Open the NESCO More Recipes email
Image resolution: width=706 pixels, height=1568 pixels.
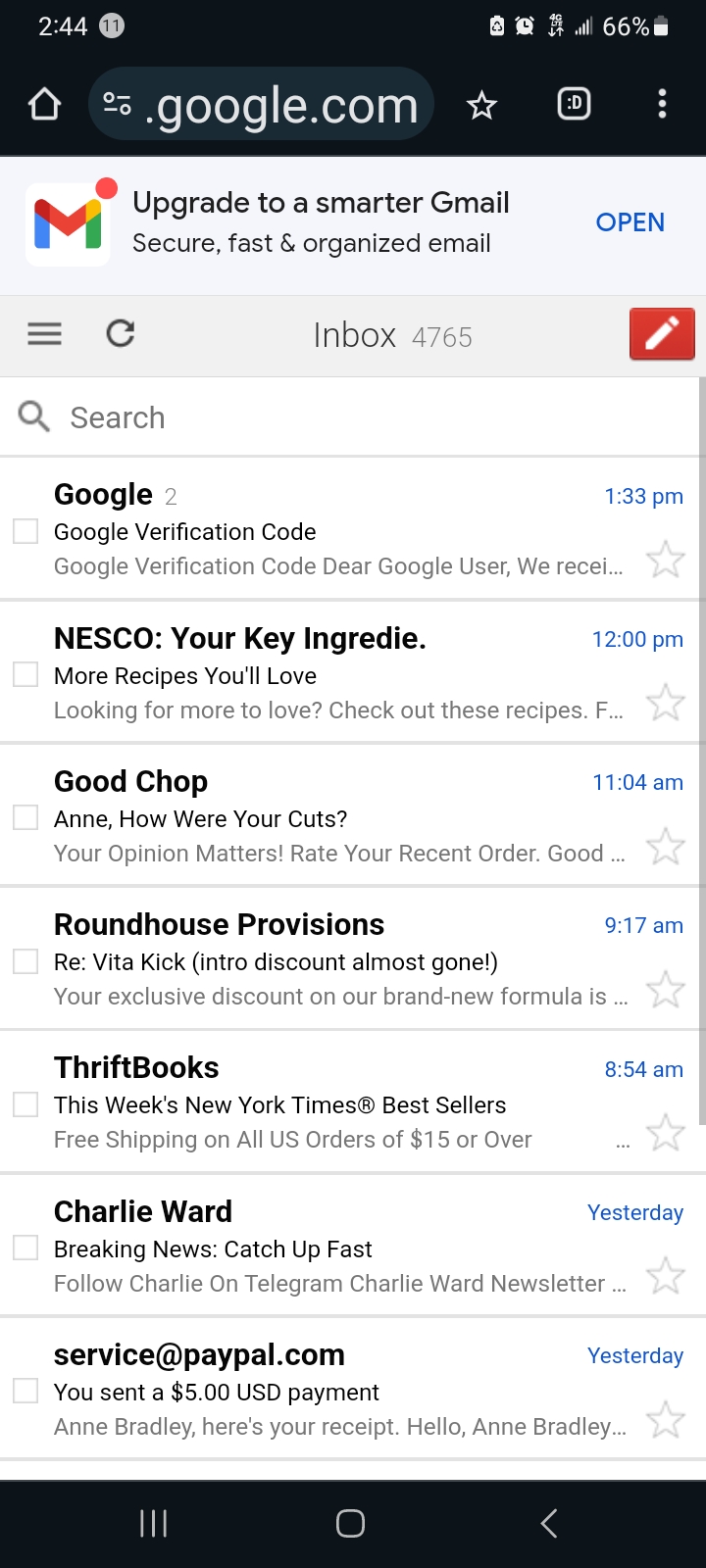pyautogui.click(x=333, y=676)
